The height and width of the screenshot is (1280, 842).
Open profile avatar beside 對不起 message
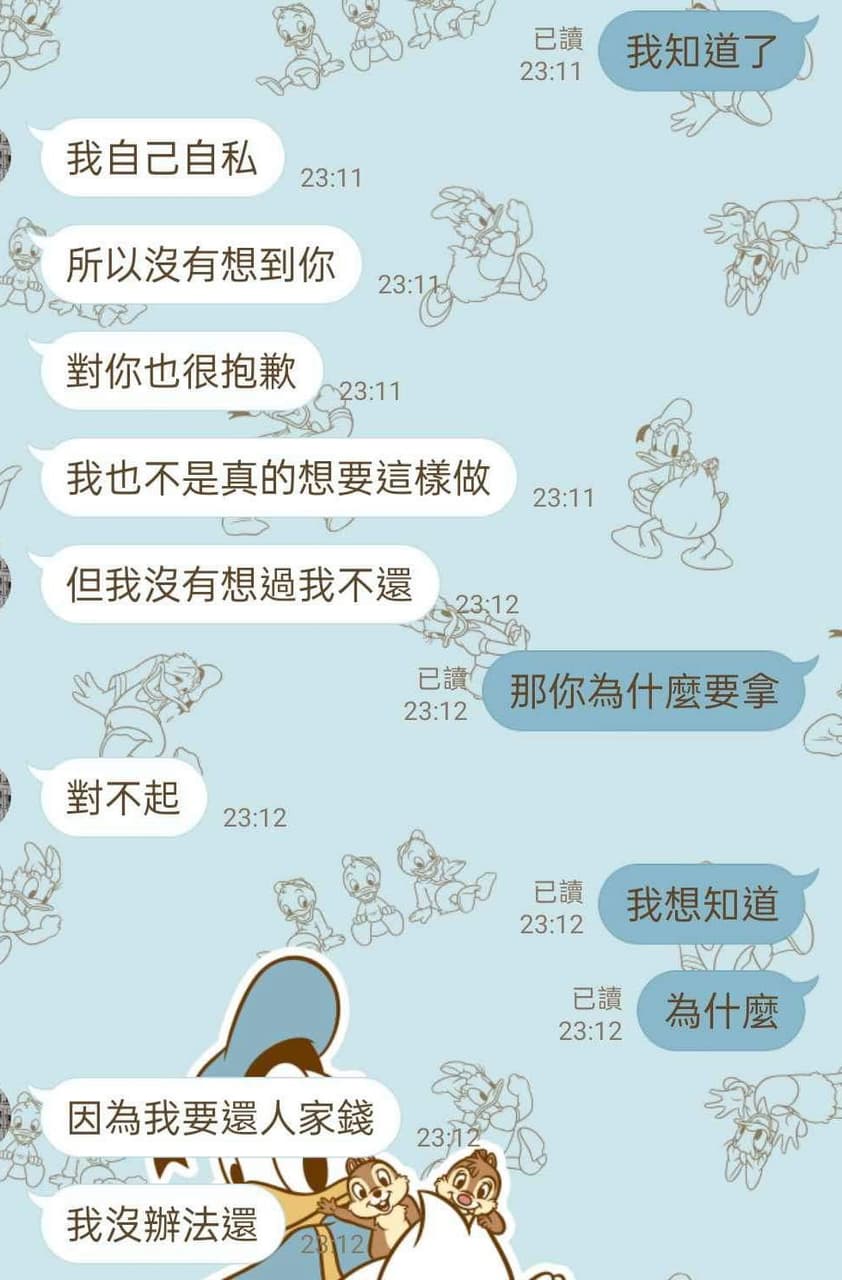tap(4, 791)
